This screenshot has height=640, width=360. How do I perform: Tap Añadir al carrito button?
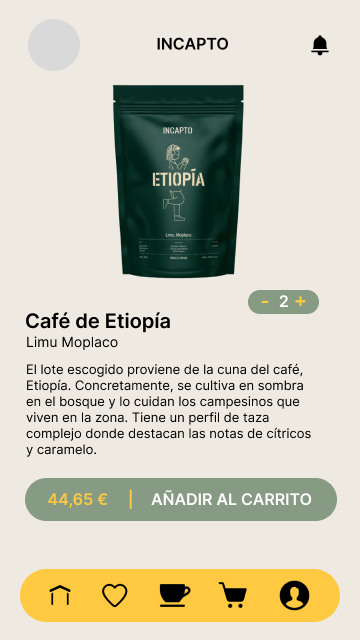181,499
